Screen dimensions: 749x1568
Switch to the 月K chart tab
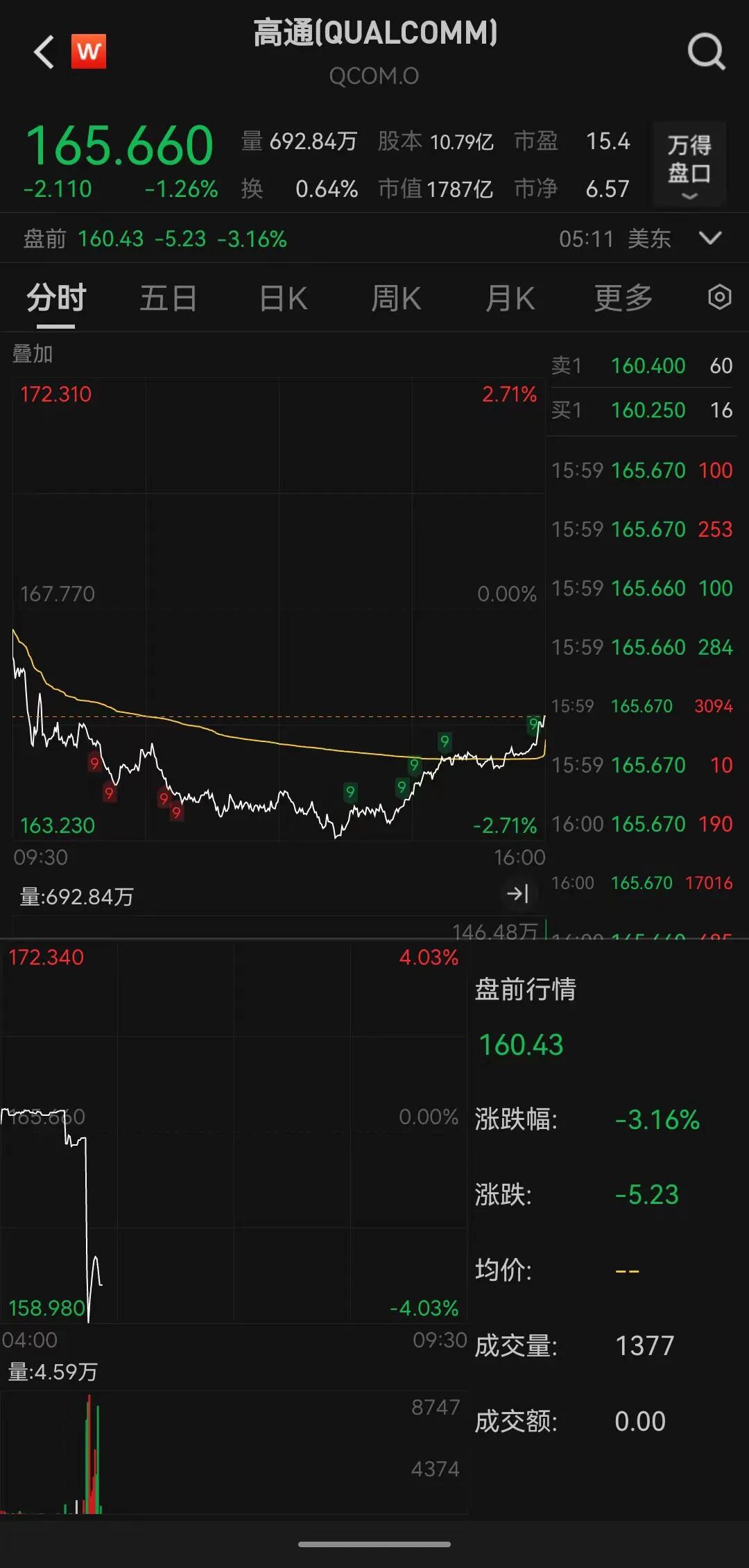click(x=510, y=299)
